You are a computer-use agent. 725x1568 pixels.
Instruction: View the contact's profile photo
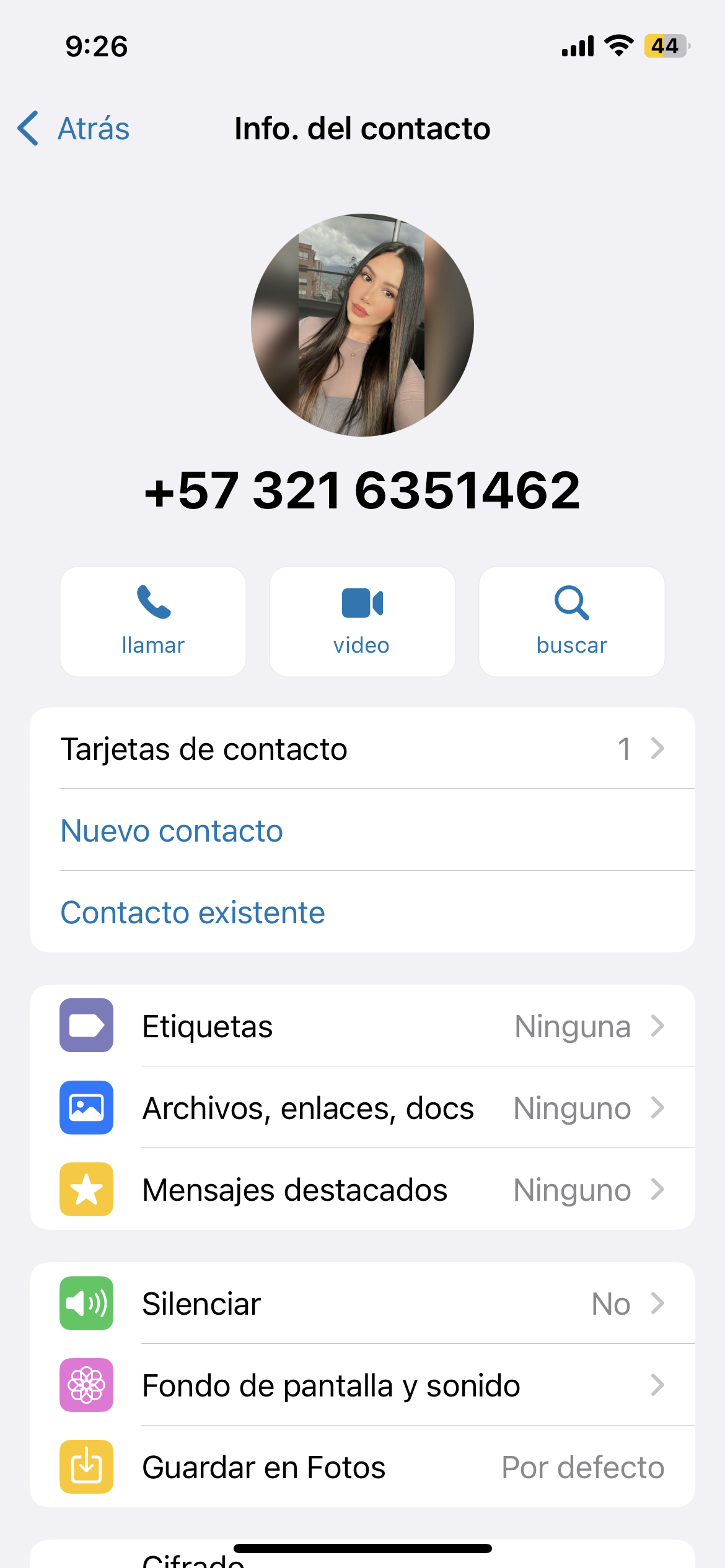(362, 325)
